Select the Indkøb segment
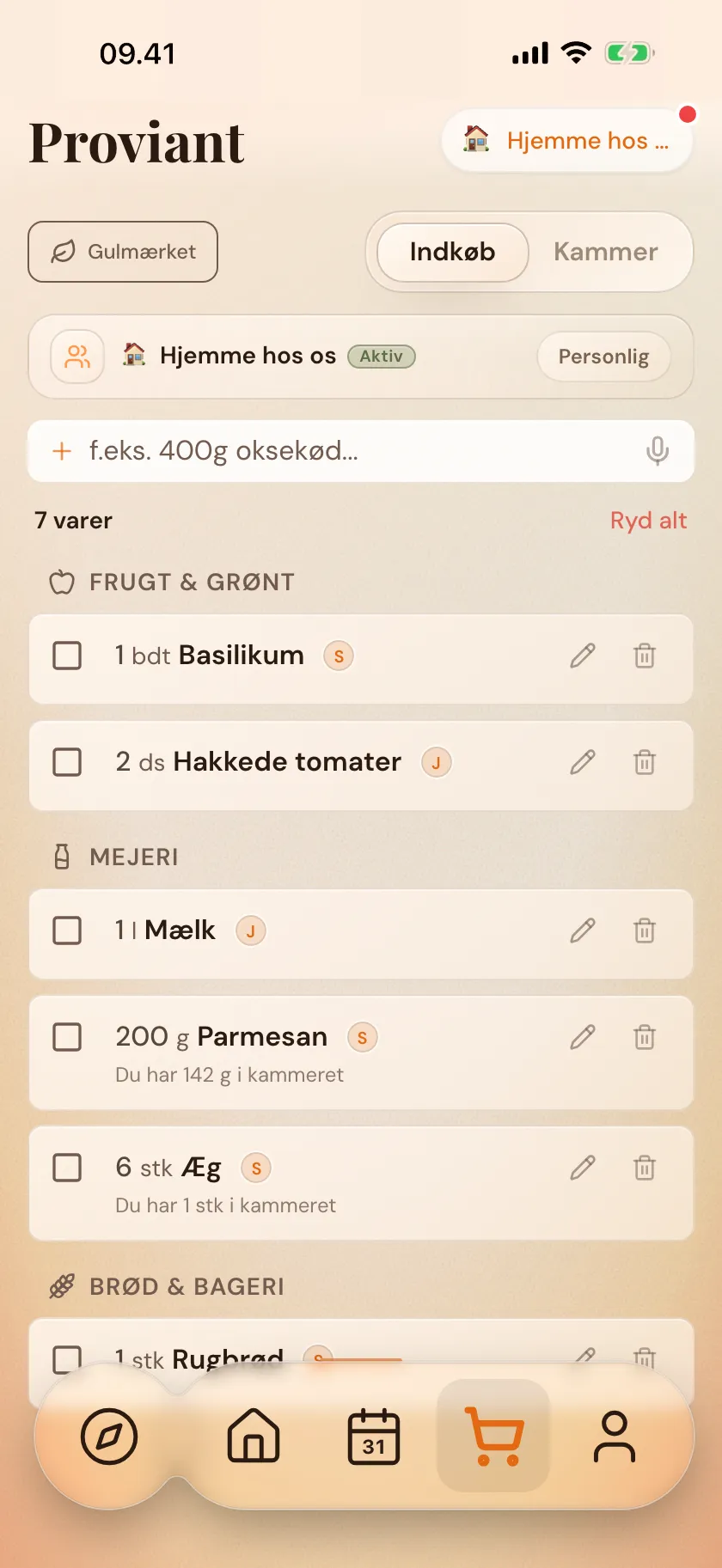722x1568 pixels. [453, 252]
